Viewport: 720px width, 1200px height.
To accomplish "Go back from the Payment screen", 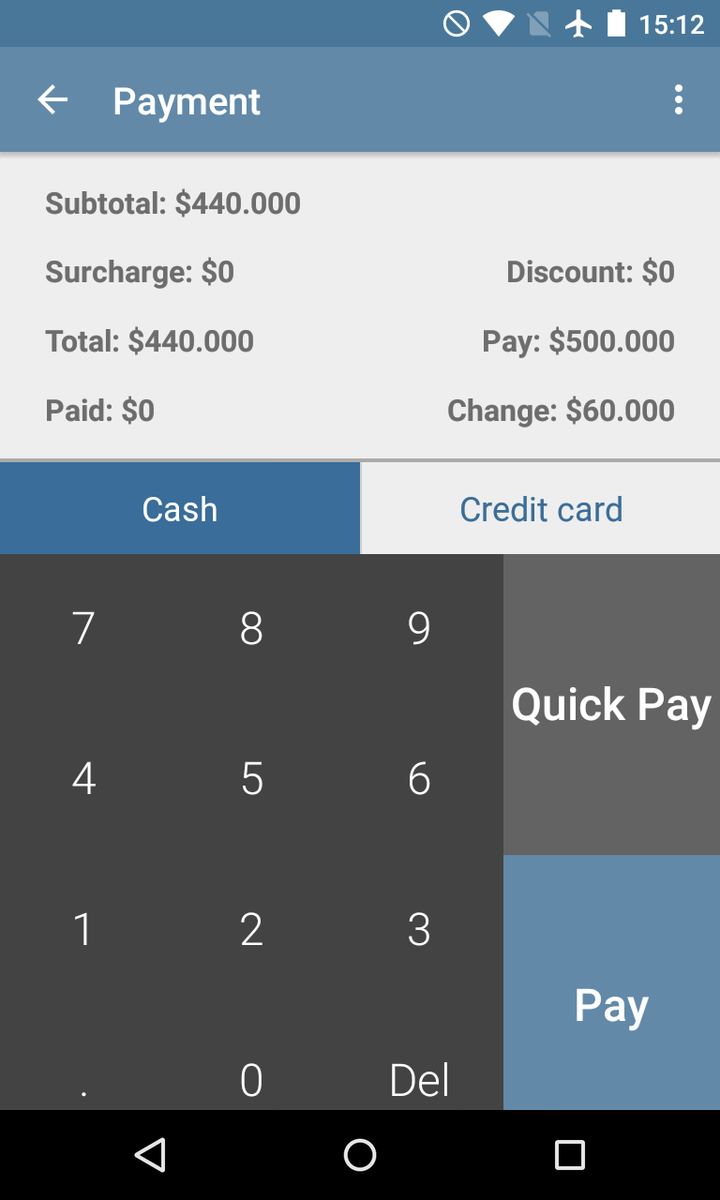I will (x=53, y=100).
